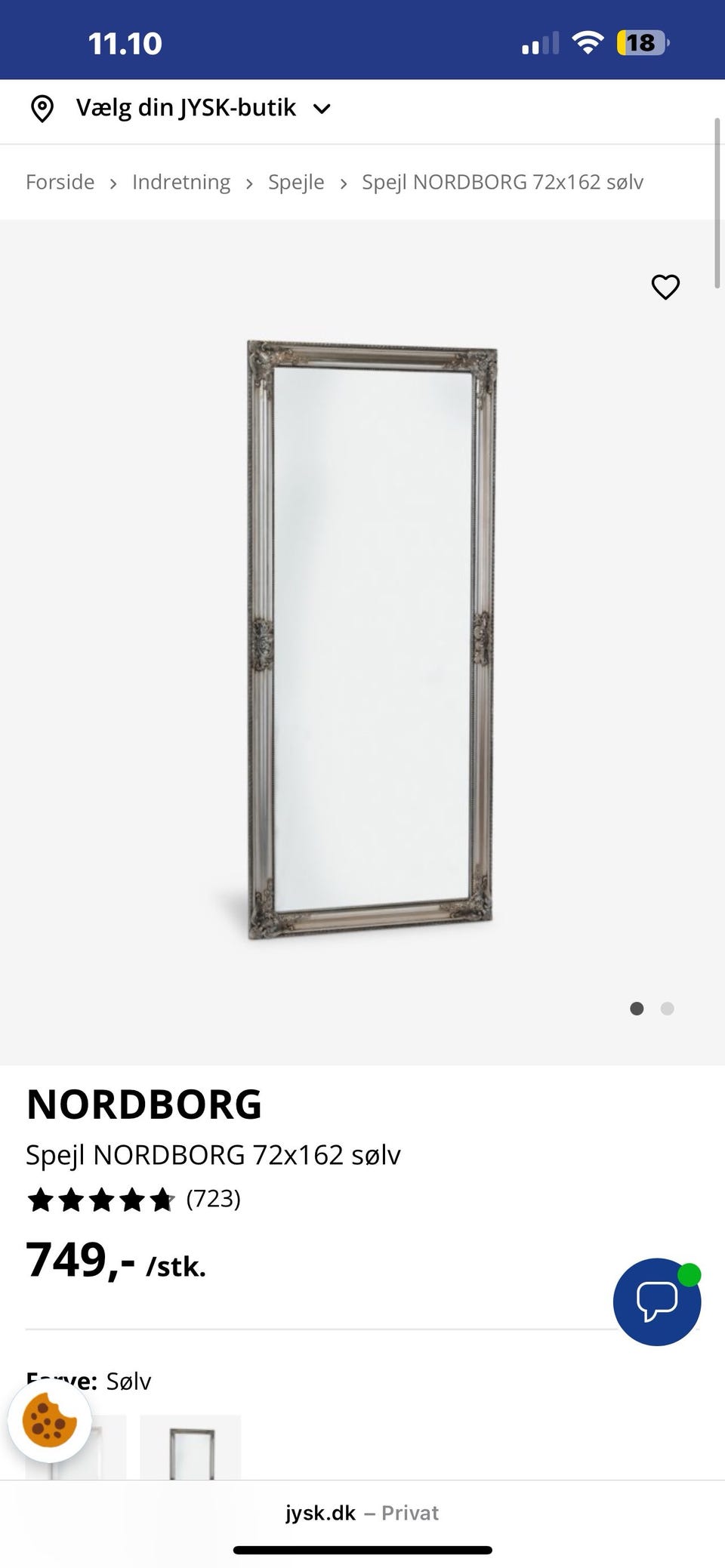725x1568 pixels.
Task: Favorite the NORDBORG mirror with the heart icon
Action: tap(665, 287)
